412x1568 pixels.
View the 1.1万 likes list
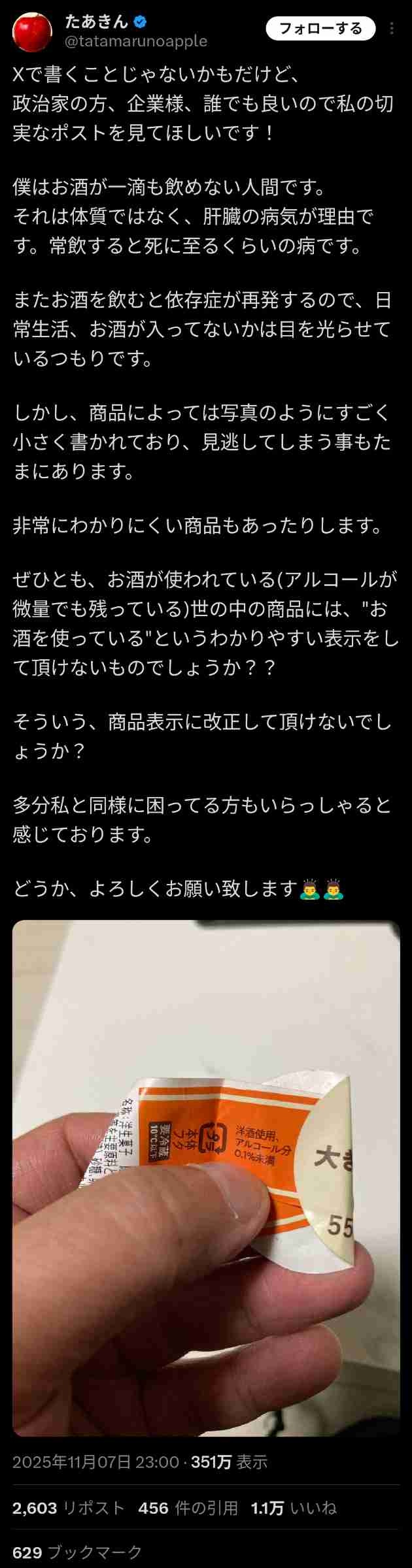click(x=294, y=1507)
